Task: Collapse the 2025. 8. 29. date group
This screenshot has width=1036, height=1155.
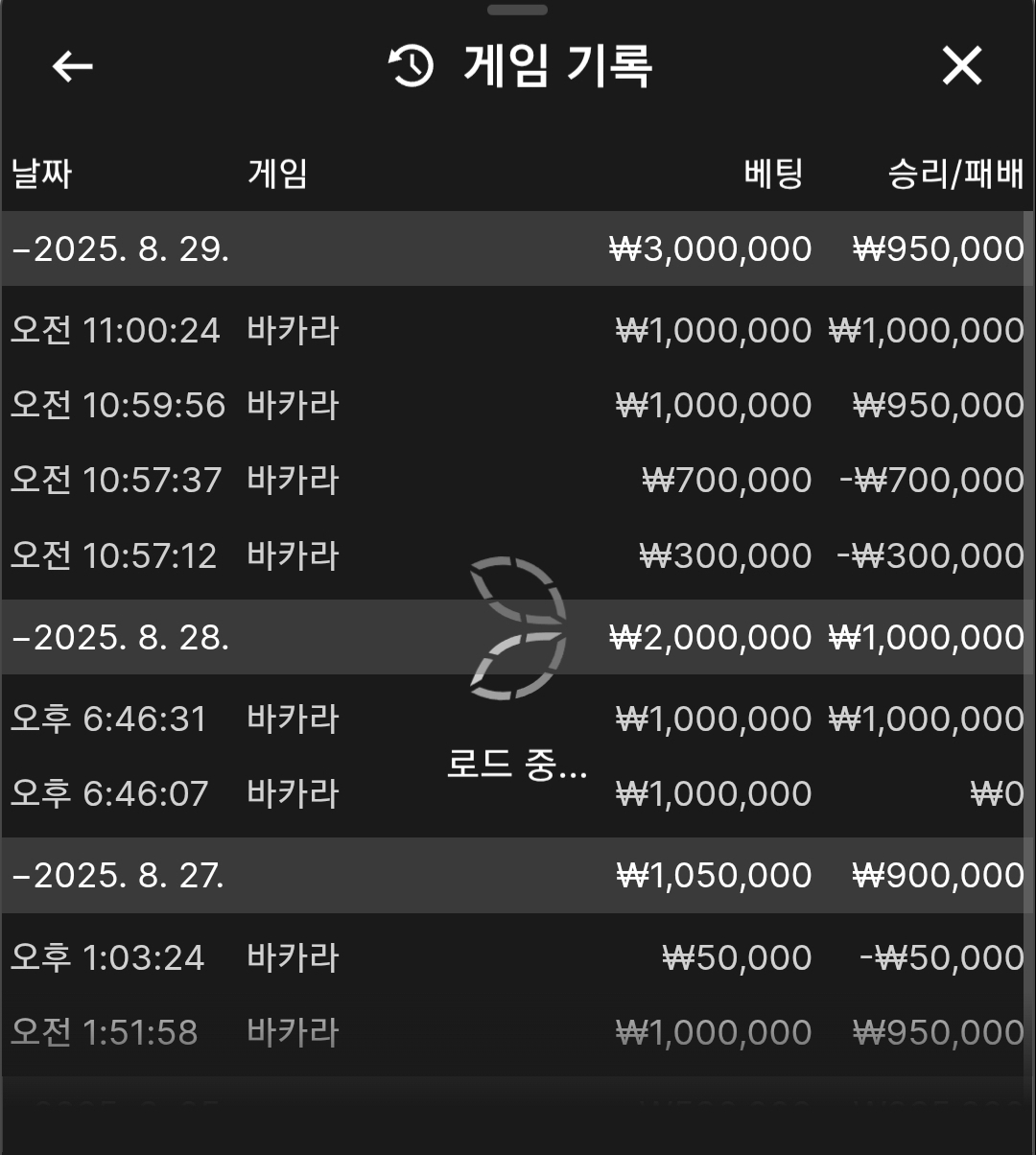Action: 120,249
